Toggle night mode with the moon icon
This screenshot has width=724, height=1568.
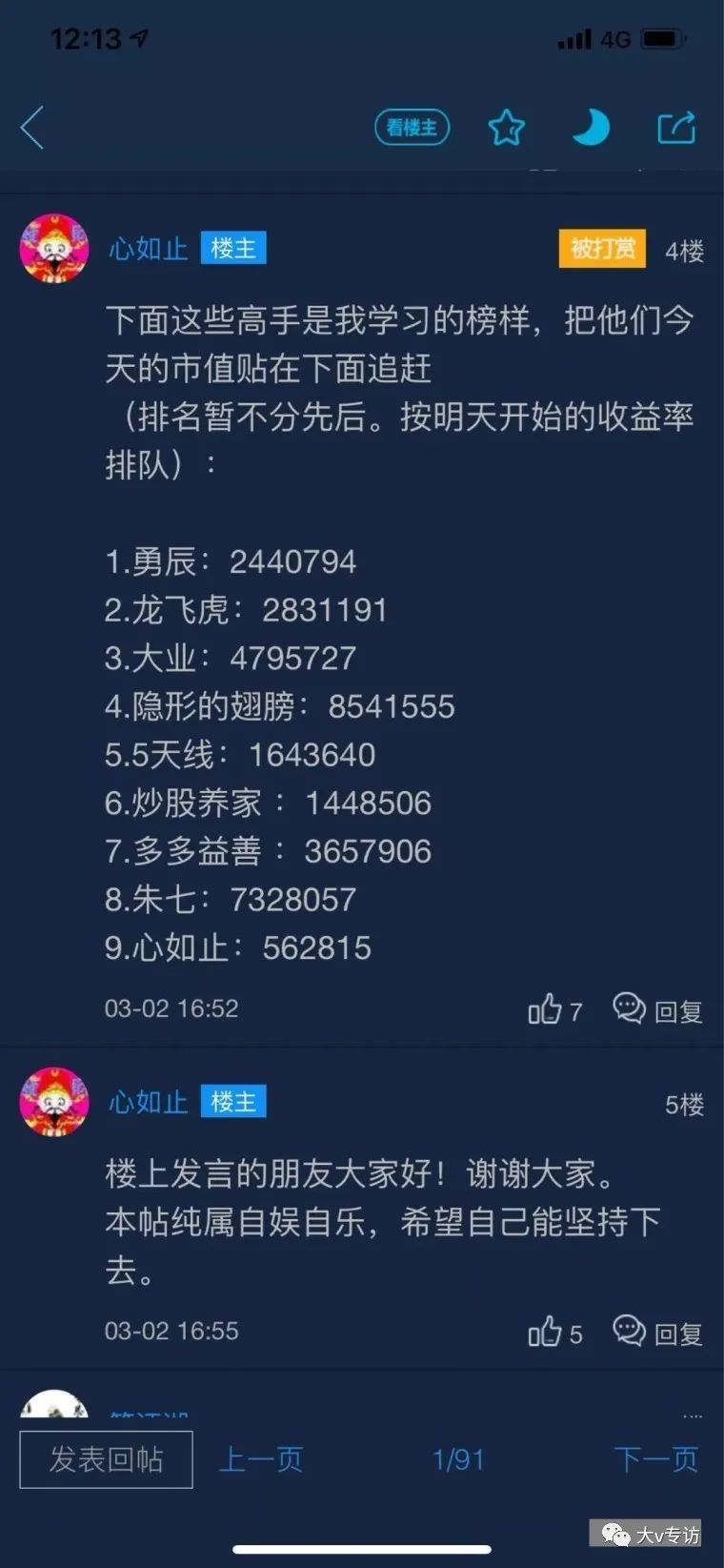591,128
